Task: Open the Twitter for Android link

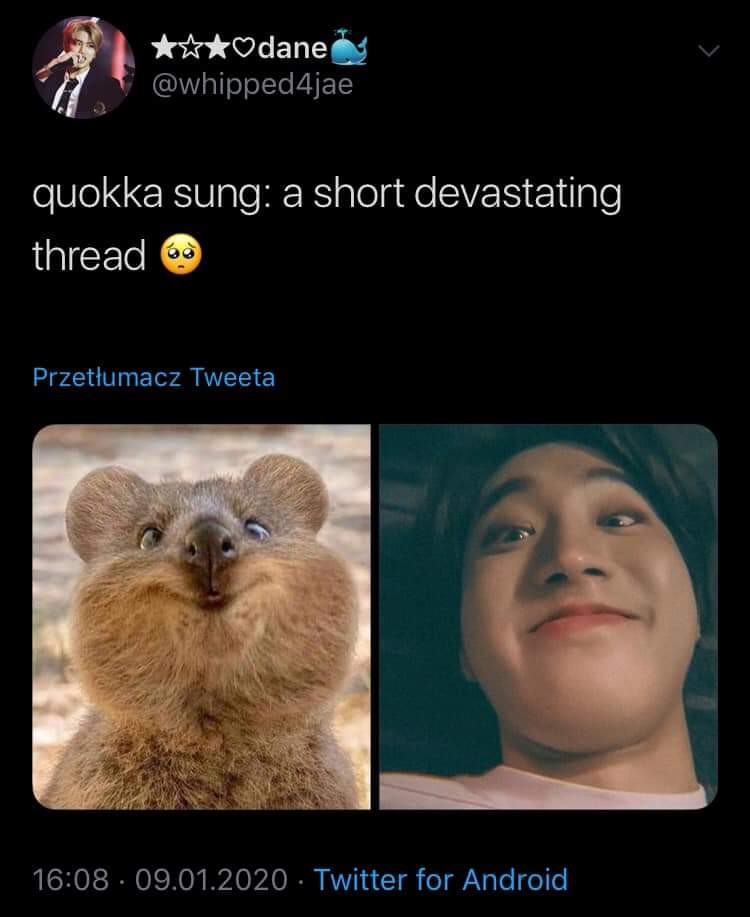Action: tap(440, 879)
